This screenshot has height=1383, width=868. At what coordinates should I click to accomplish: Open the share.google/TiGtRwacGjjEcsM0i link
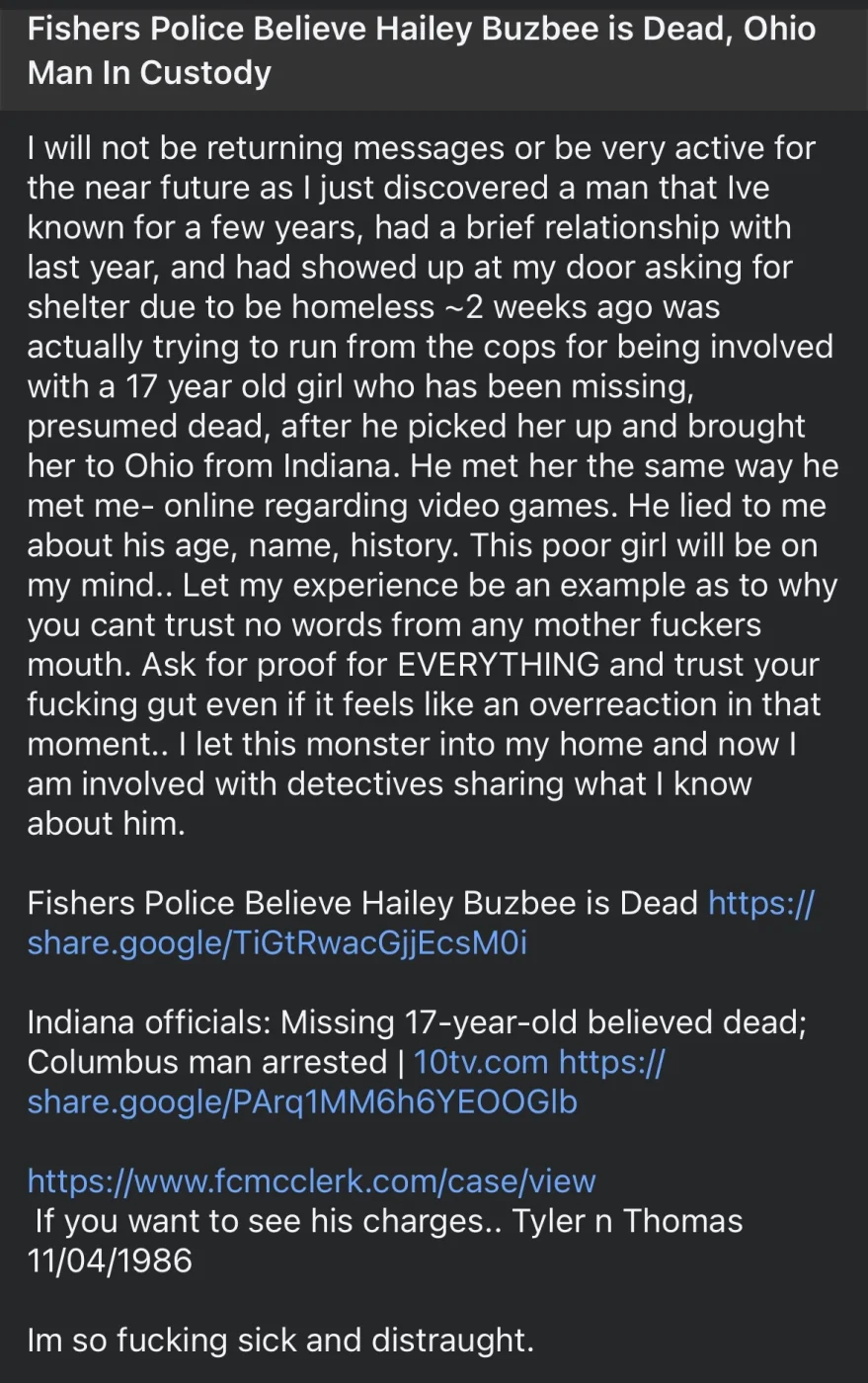pyautogui.click(x=276, y=943)
